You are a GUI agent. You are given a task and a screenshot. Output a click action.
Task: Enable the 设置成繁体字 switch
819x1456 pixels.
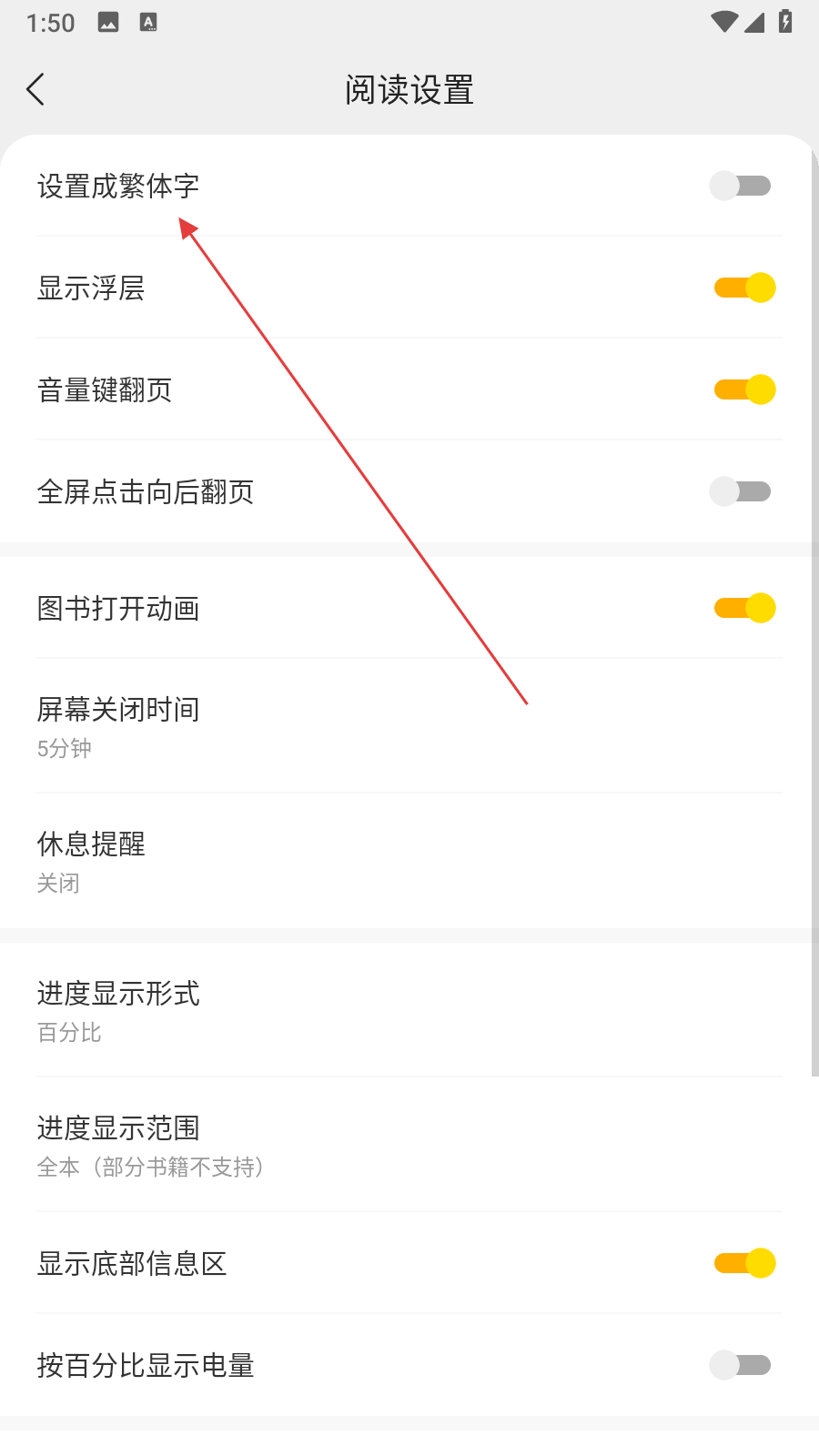pyautogui.click(x=741, y=186)
